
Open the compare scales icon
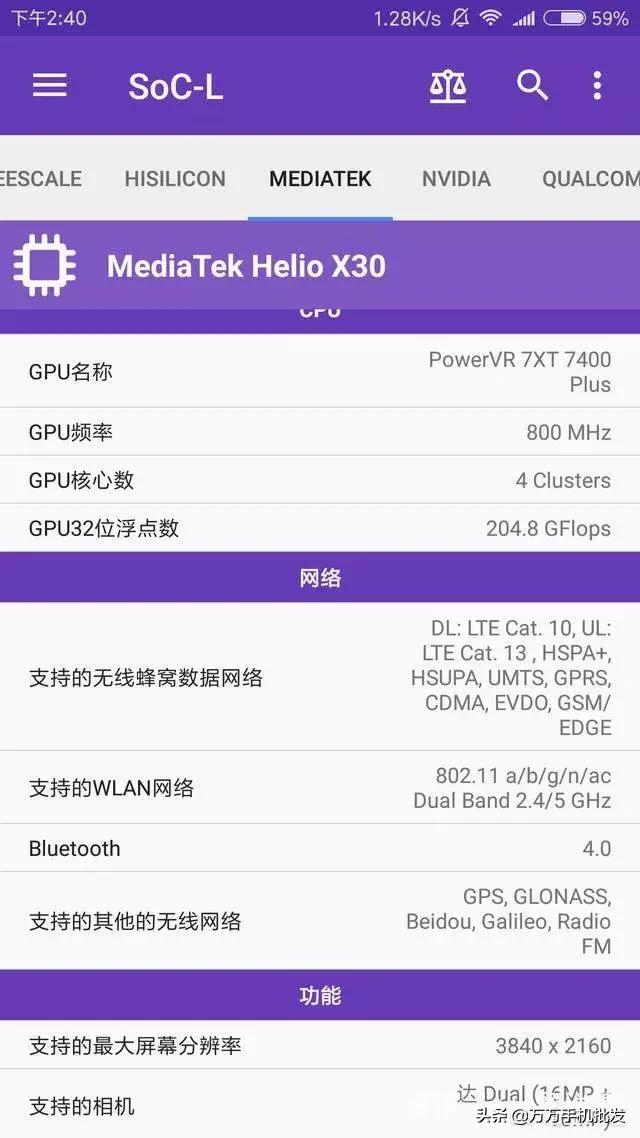coord(448,86)
